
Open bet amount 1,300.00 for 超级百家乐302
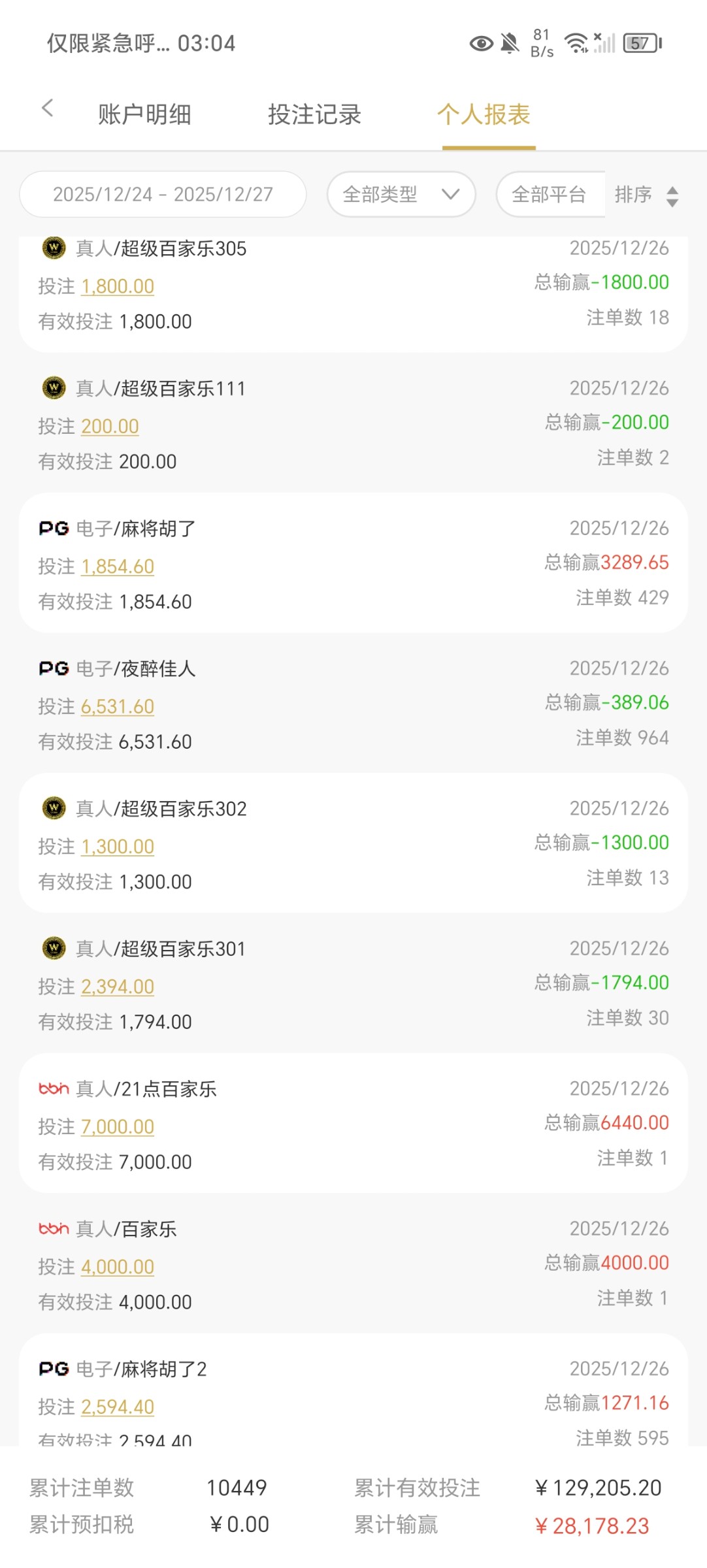pos(118,847)
